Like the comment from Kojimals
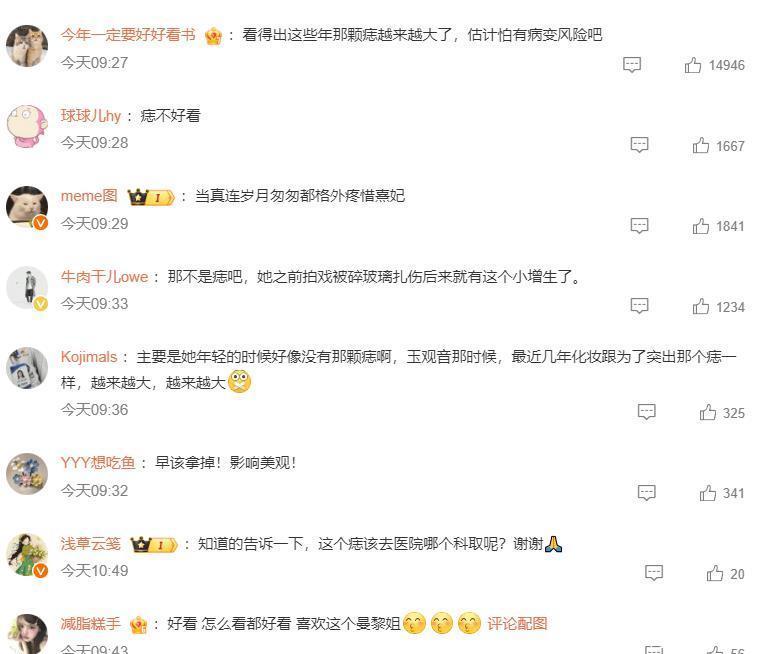770x654 pixels. pyautogui.click(x=708, y=412)
